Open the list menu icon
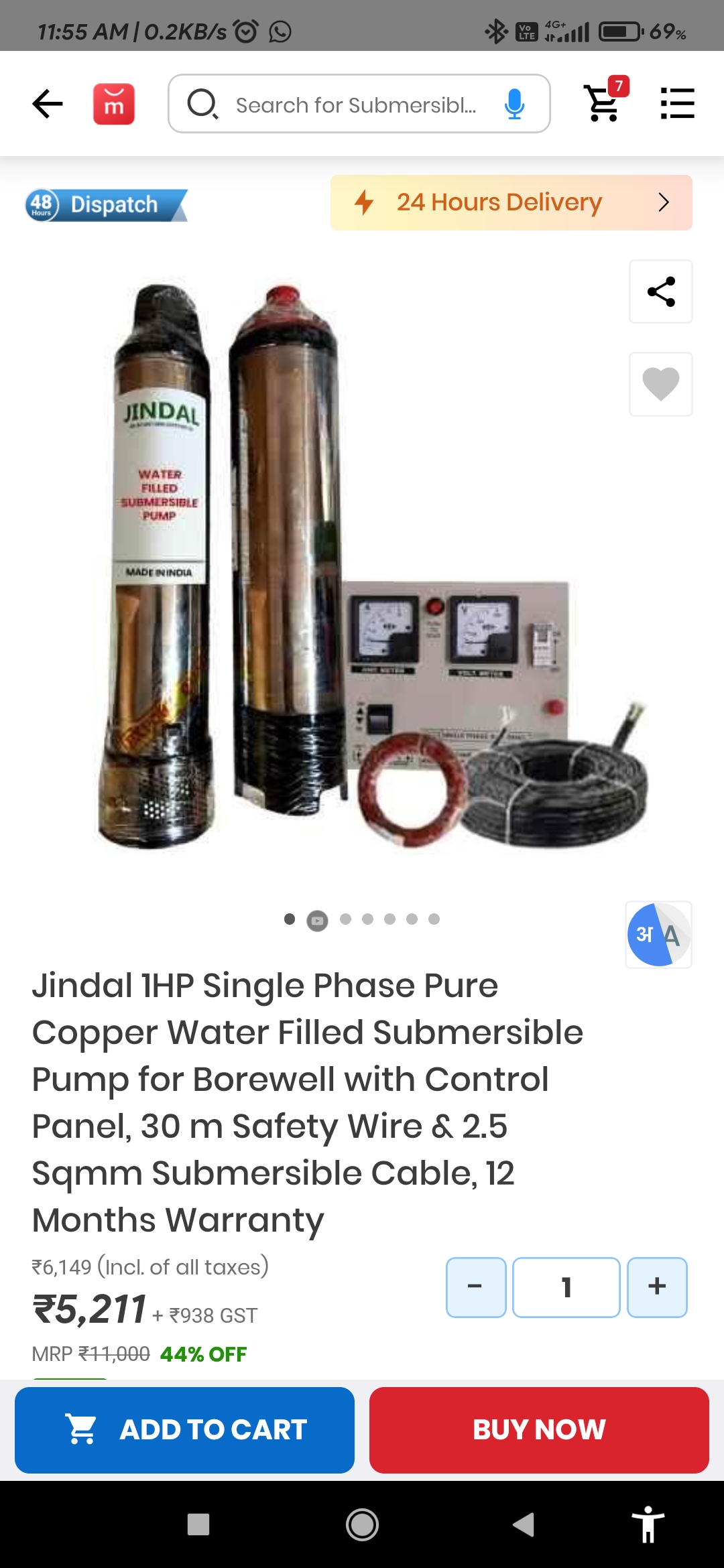 tap(677, 104)
